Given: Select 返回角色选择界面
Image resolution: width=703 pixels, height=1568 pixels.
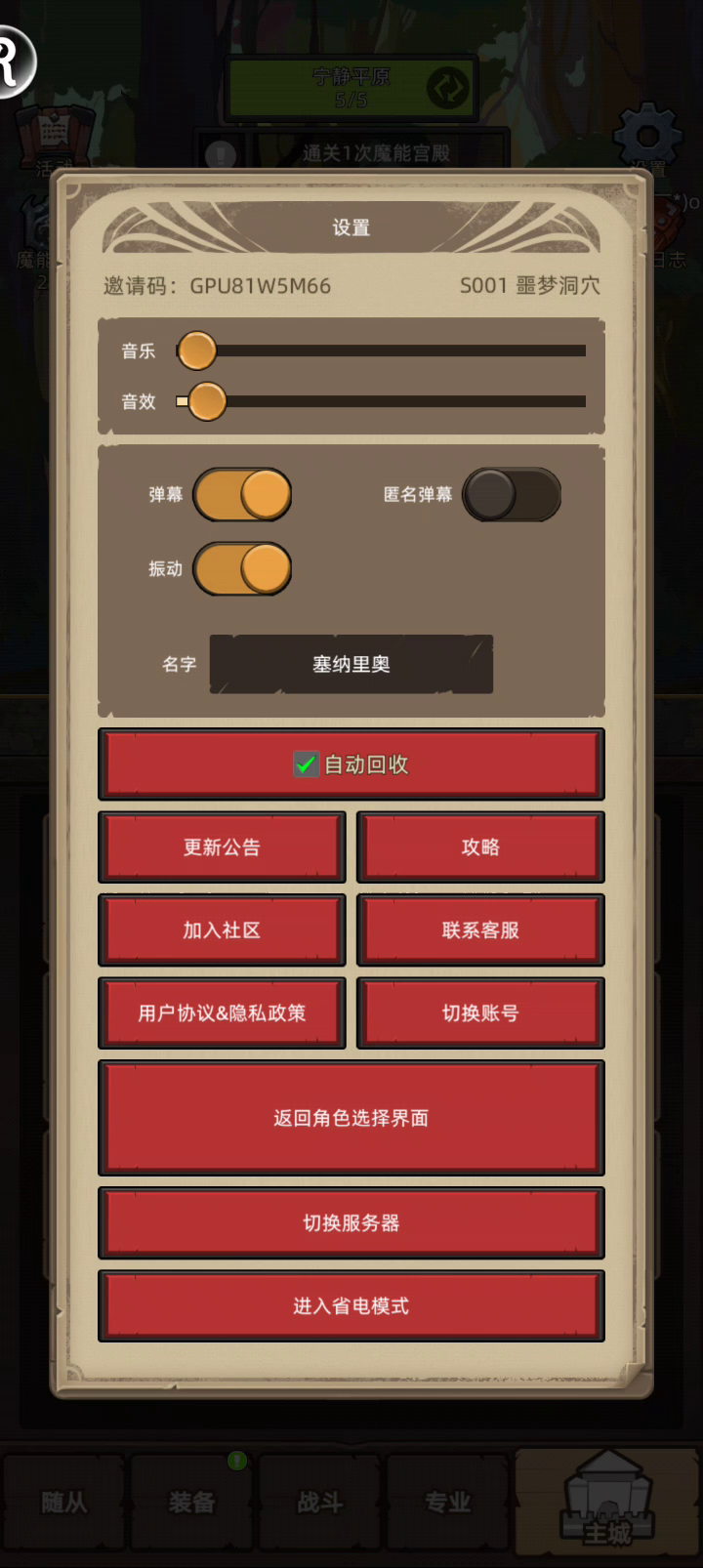Looking at the screenshot, I should click(351, 1118).
